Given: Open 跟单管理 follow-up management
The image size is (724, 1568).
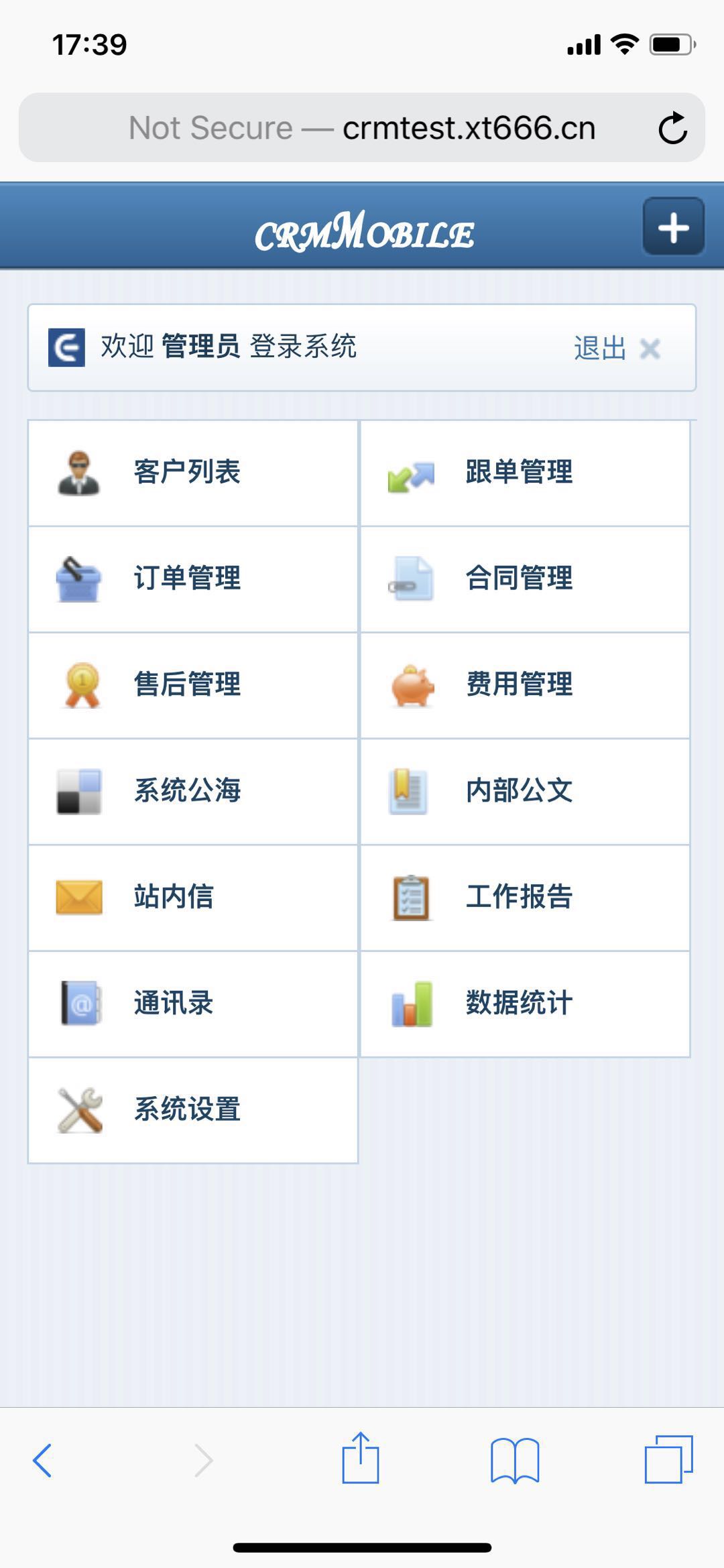Looking at the screenshot, I should tap(525, 473).
